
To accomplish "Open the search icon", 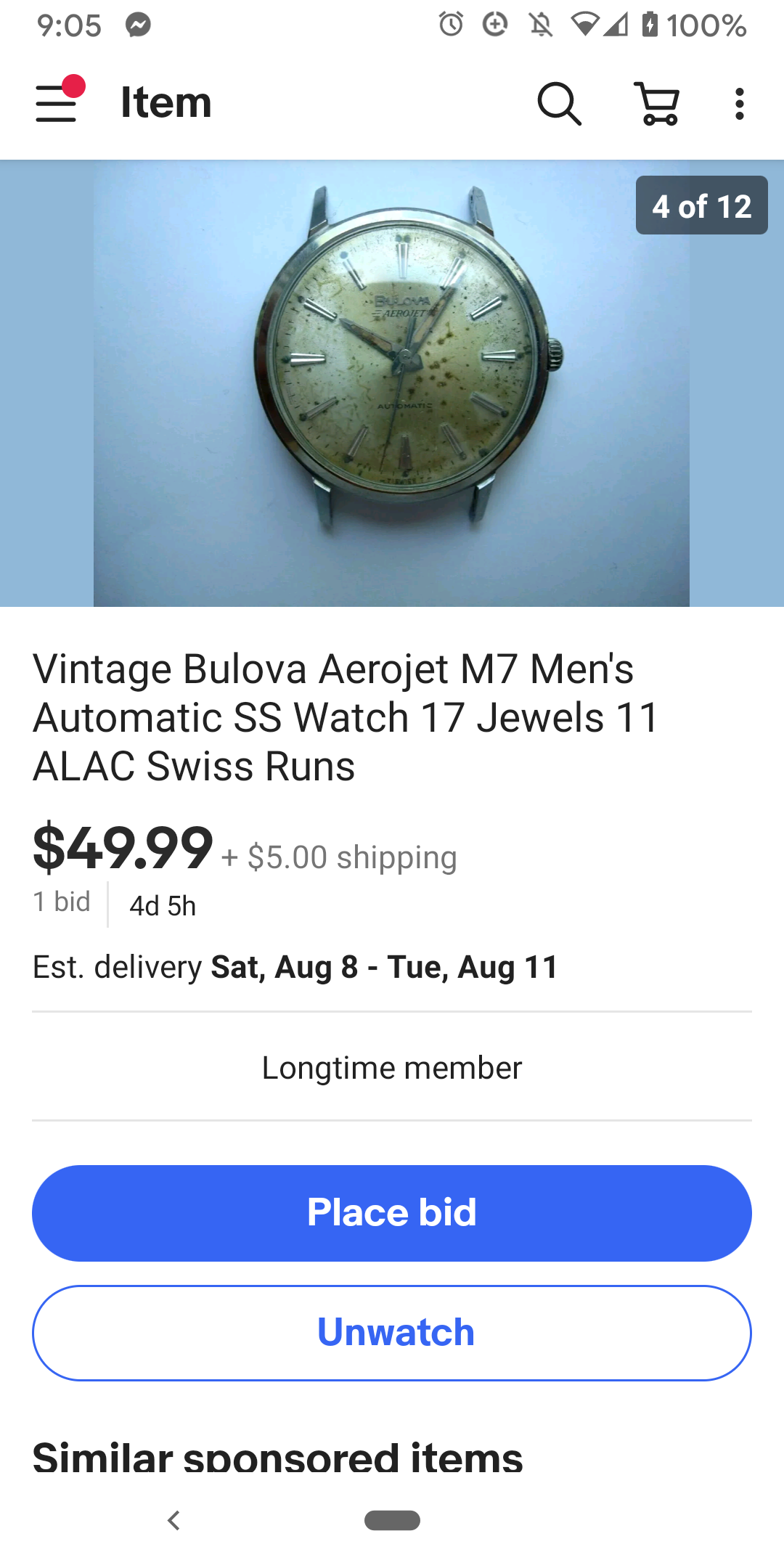I will click(559, 104).
